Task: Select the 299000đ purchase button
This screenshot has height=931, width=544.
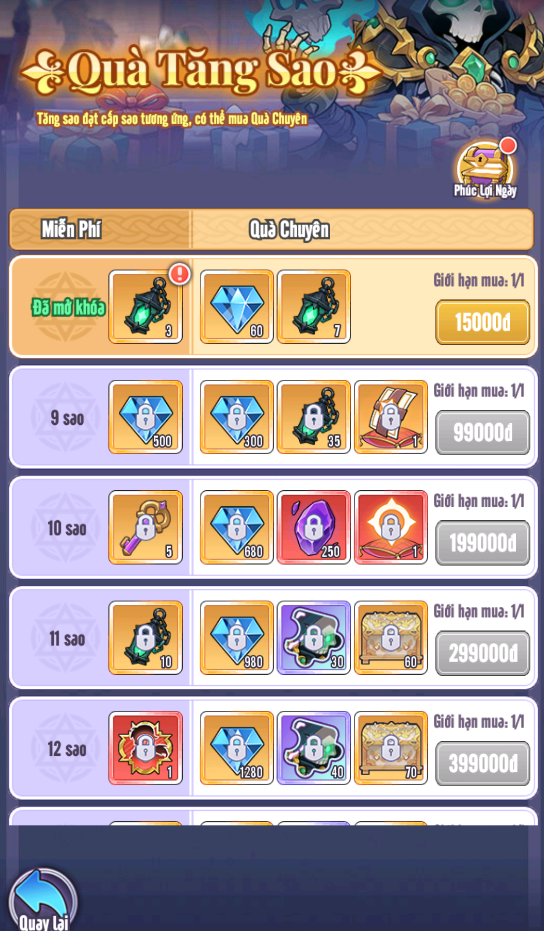Action: click(482, 653)
